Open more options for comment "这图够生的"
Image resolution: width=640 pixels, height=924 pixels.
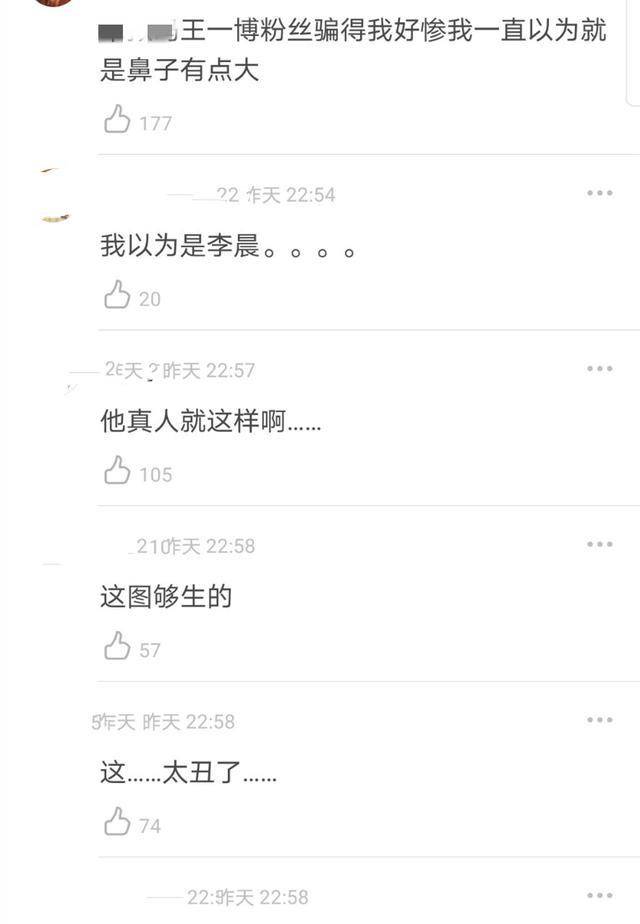599,544
